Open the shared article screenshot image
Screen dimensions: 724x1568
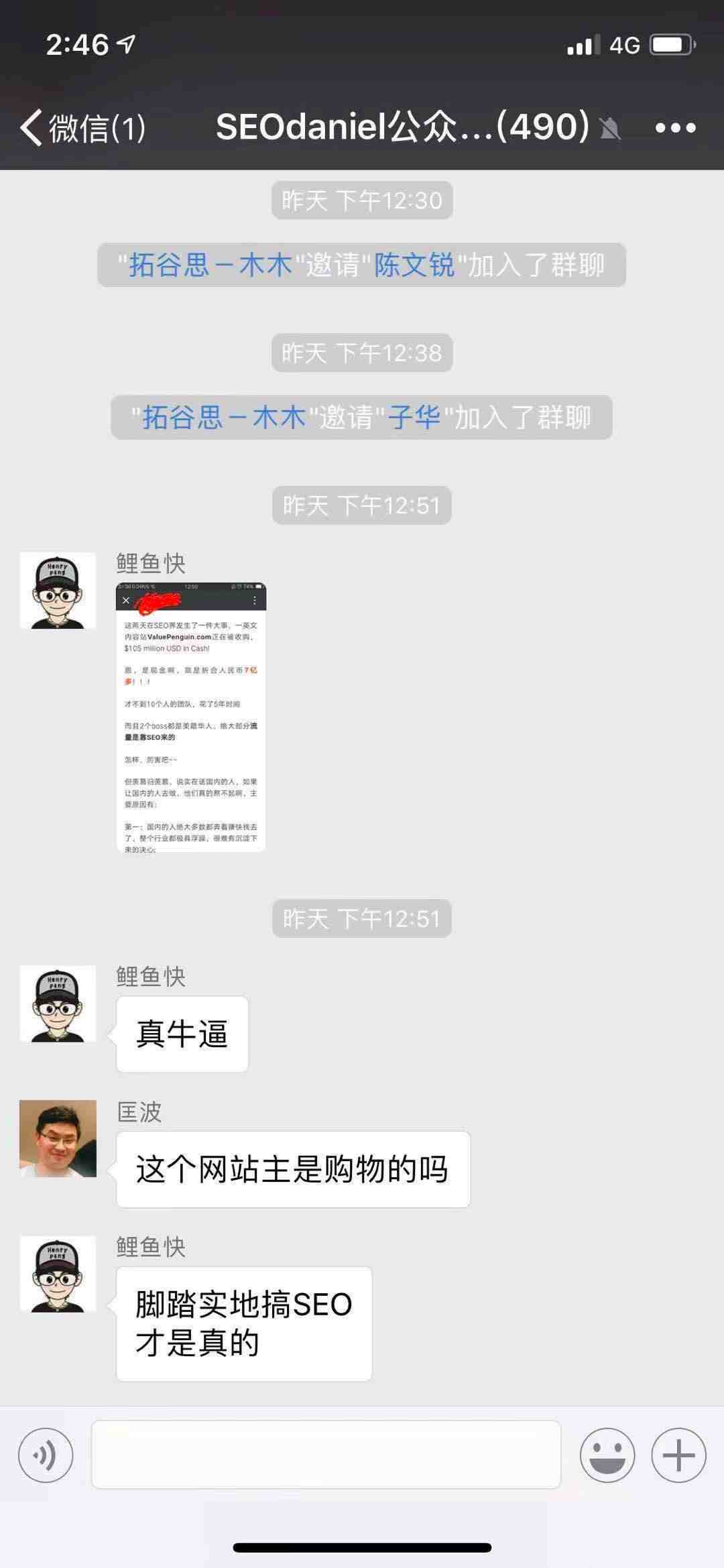pos(191,717)
